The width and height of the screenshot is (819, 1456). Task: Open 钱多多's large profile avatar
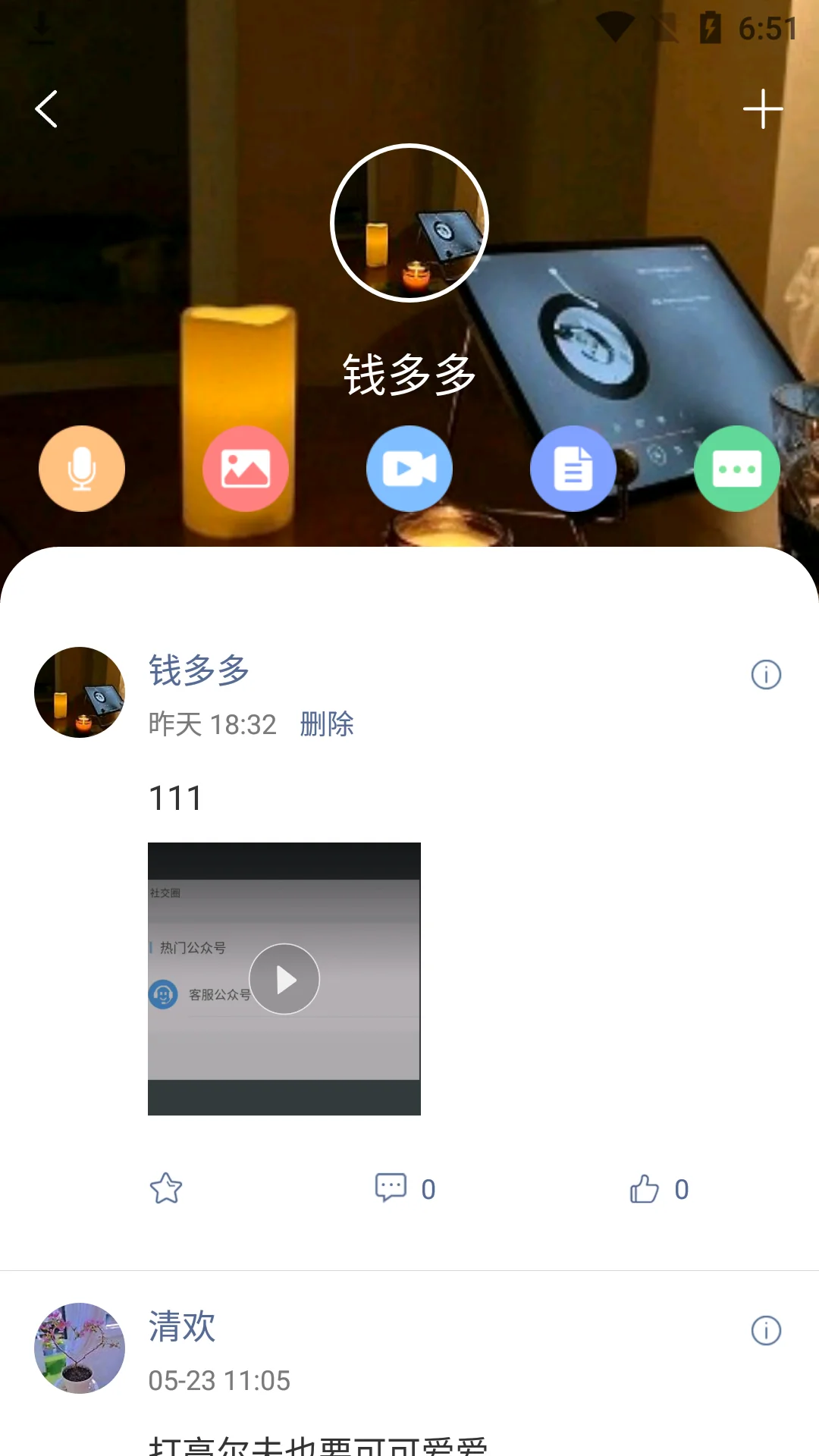pyautogui.click(x=409, y=223)
